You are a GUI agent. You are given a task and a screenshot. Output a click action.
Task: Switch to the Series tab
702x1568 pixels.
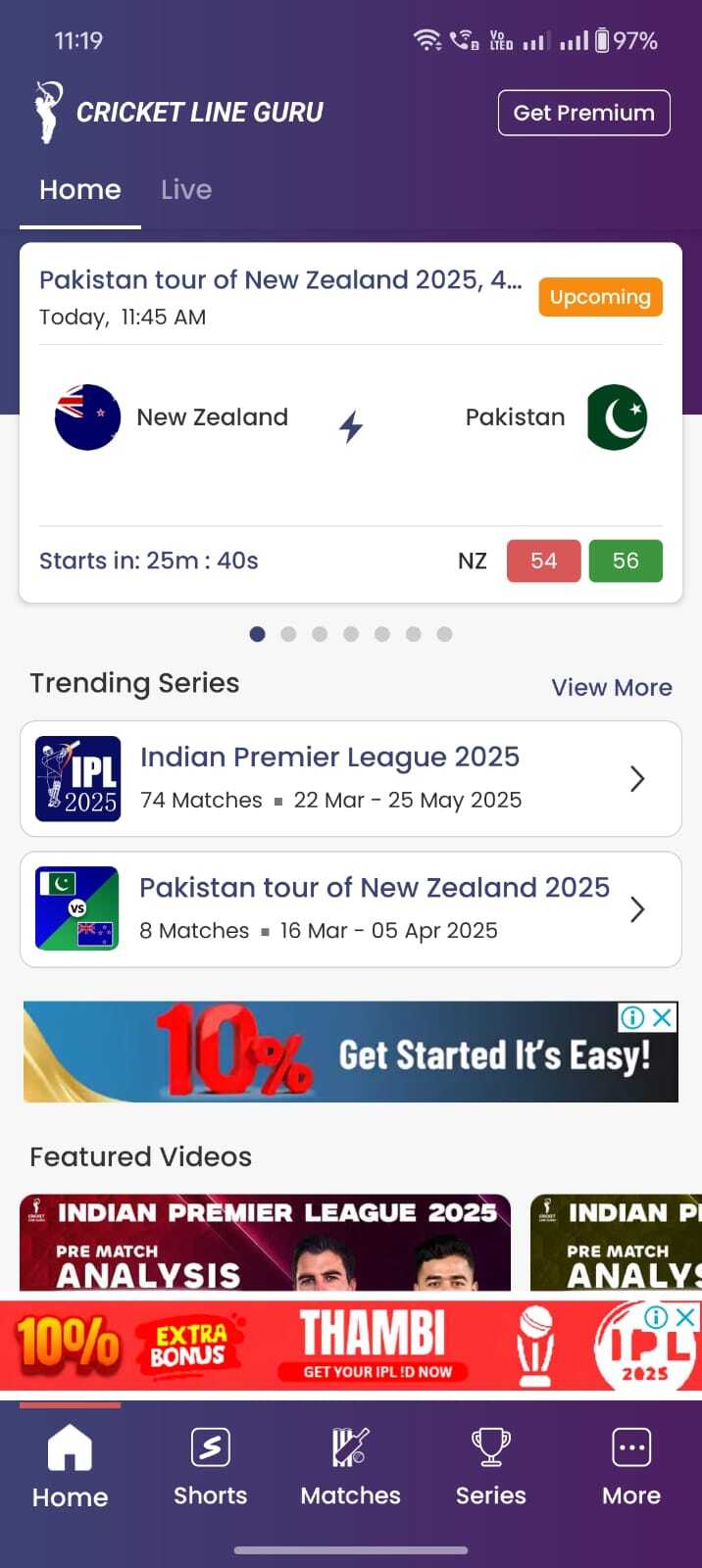490,1466
